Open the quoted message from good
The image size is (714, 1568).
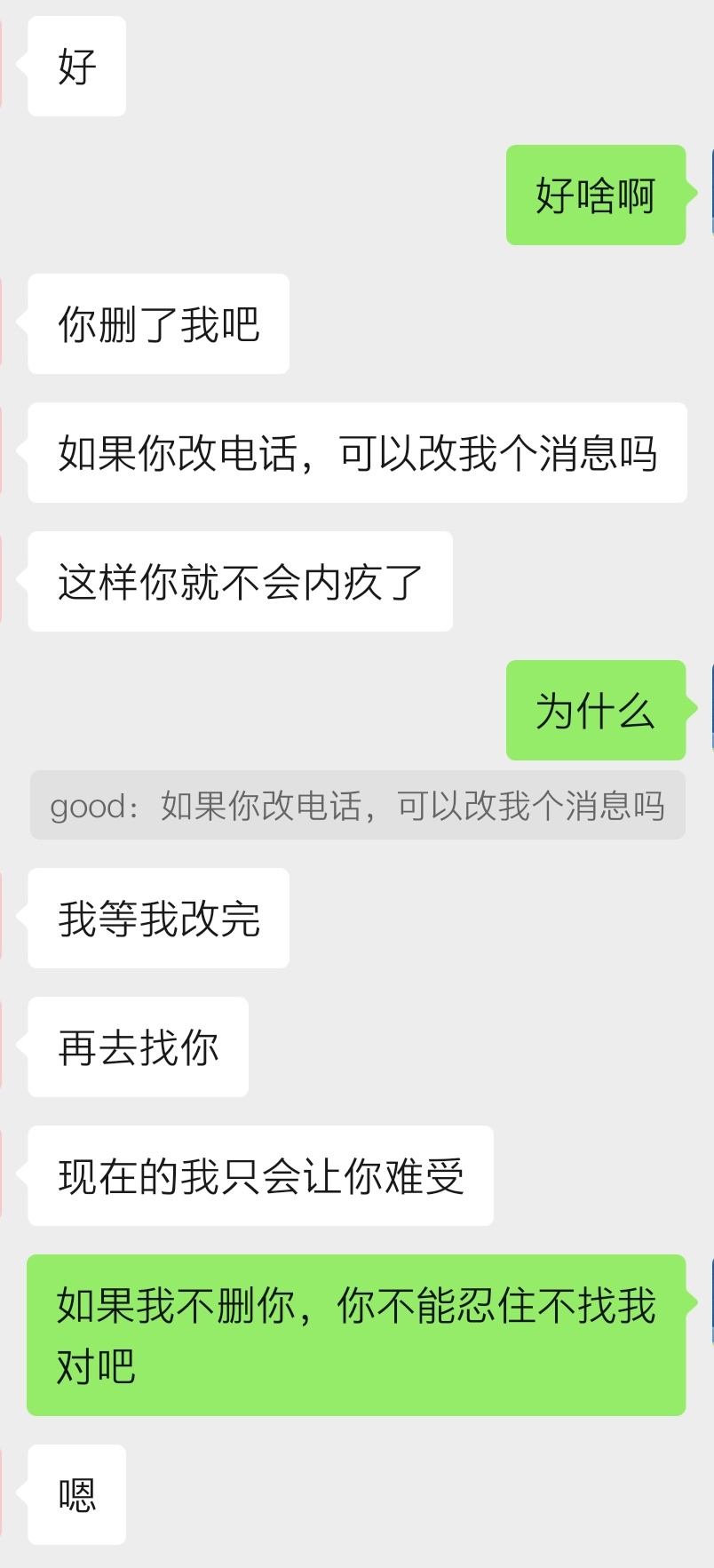point(358,806)
